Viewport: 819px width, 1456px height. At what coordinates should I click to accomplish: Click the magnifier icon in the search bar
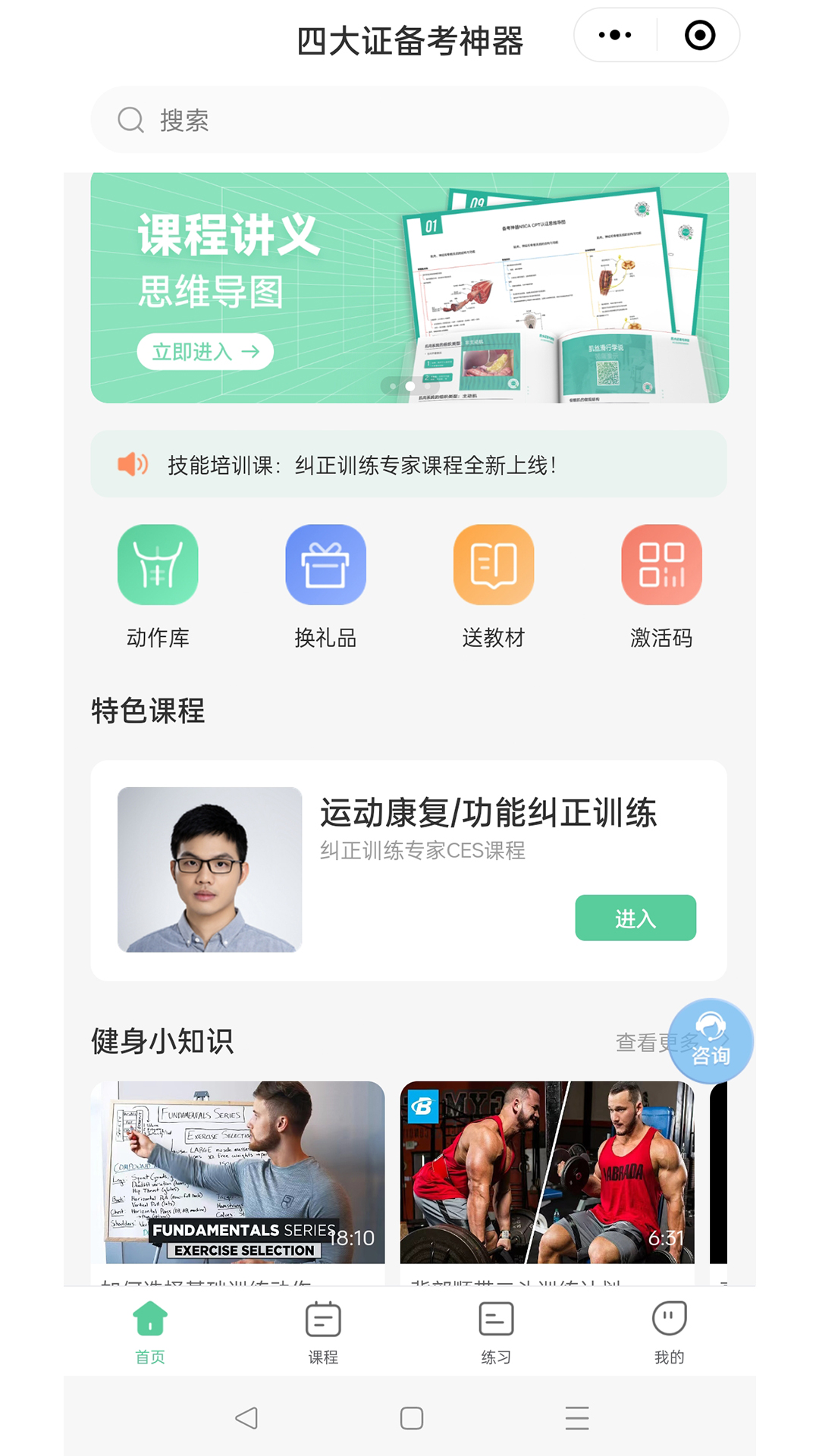[130, 119]
